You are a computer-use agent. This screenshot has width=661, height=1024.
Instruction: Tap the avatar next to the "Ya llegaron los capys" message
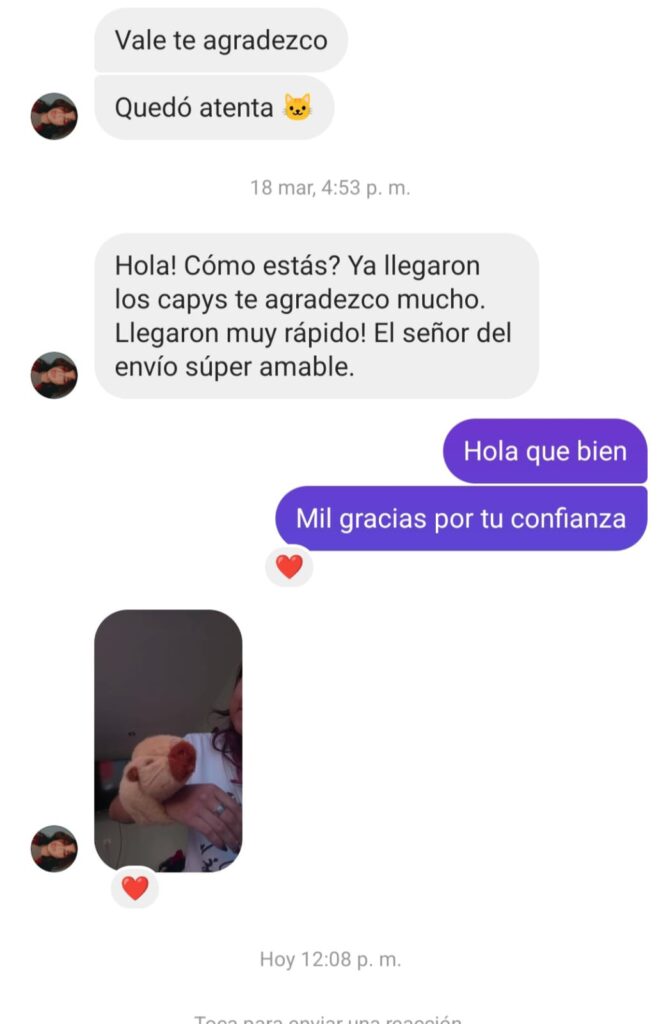point(54,375)
